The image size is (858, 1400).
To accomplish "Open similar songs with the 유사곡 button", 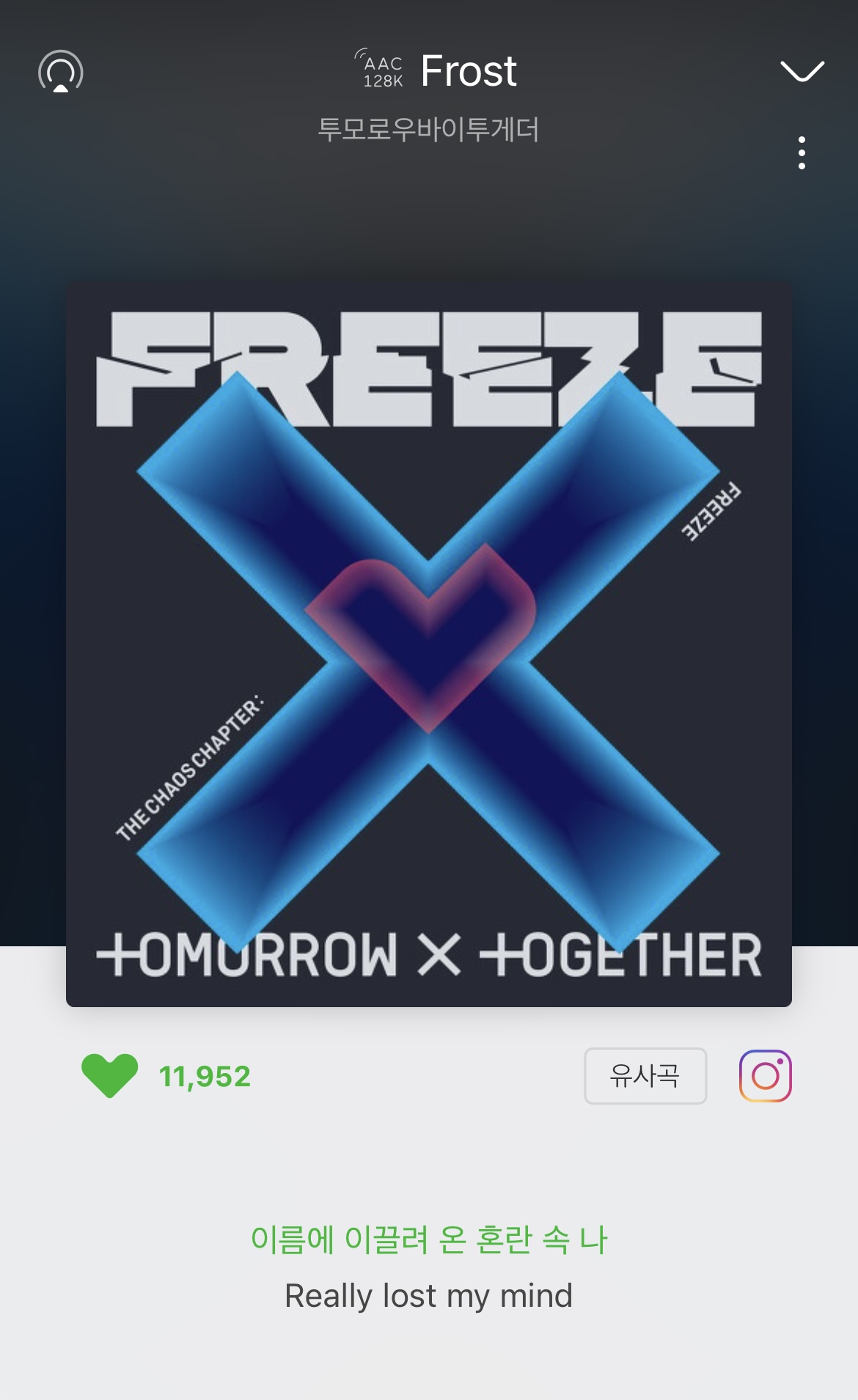I will [x=645, y=1075].
